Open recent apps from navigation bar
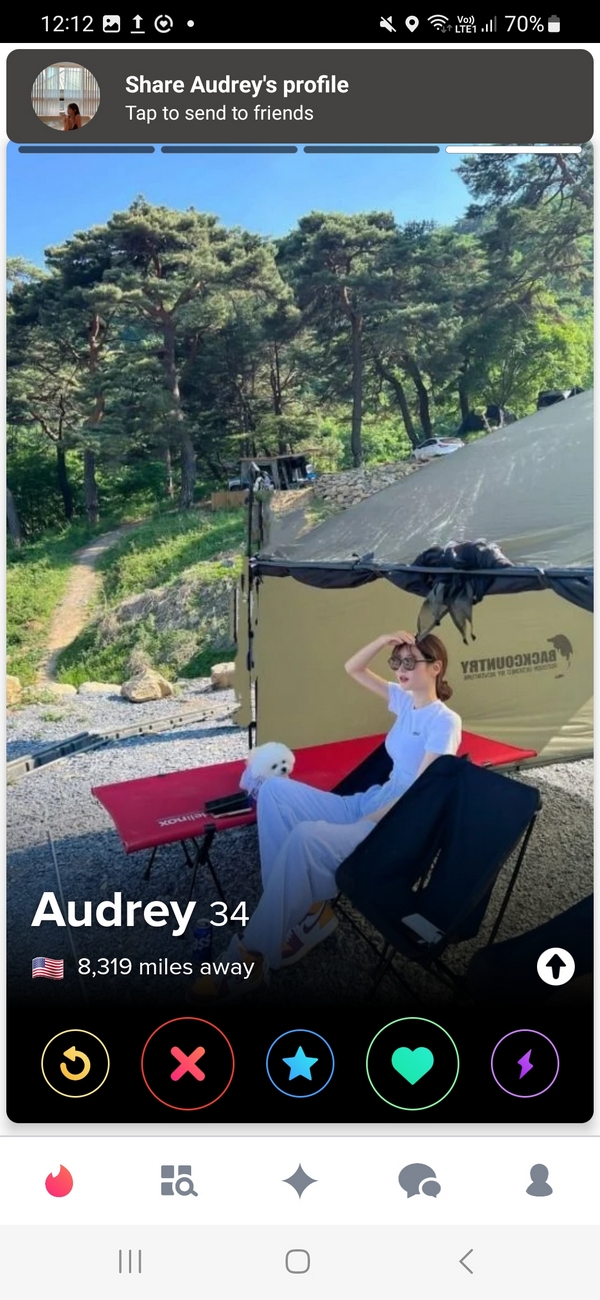600x1300 pixels. [130, 1262]
